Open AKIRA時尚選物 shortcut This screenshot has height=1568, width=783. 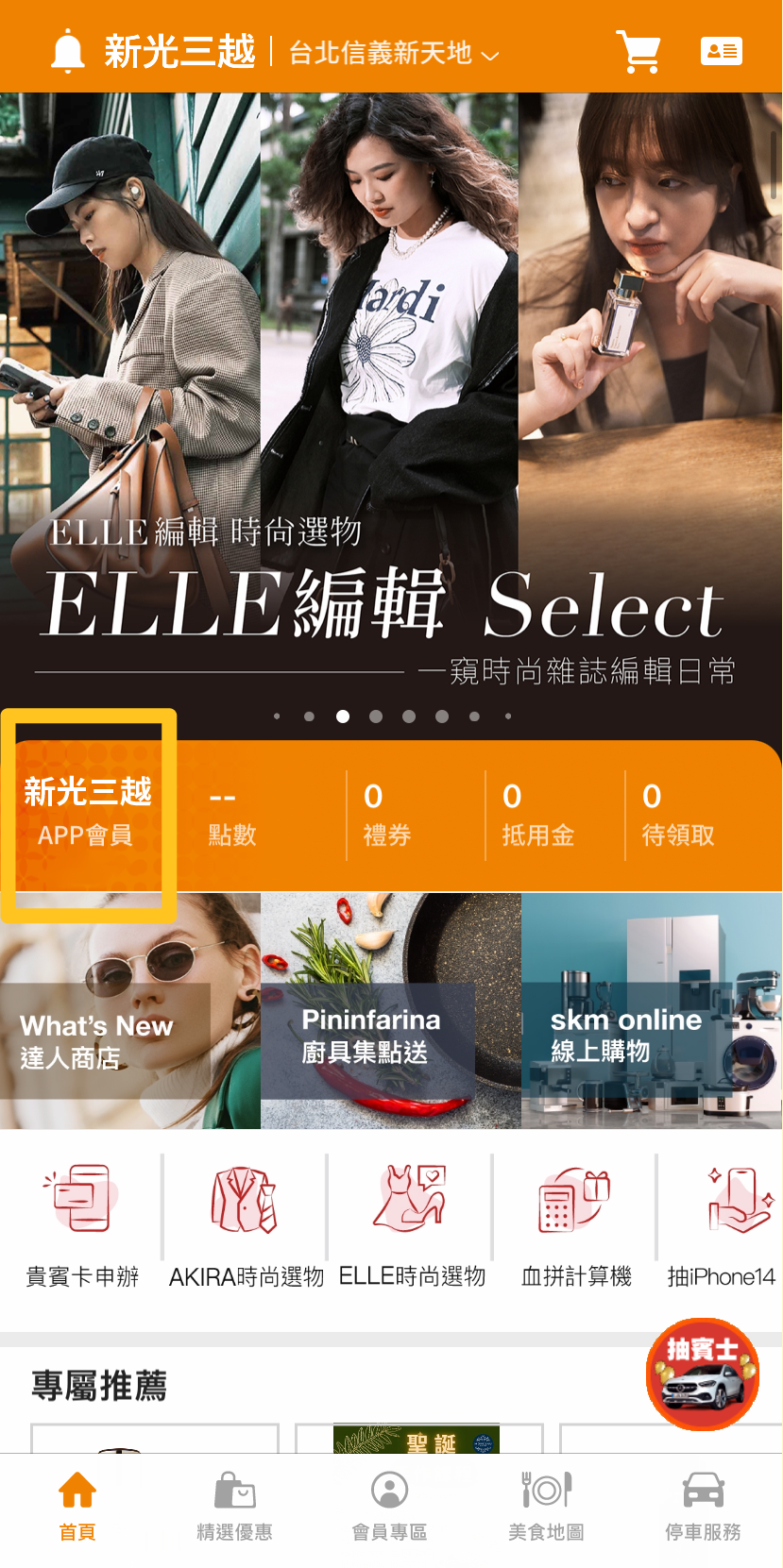tap(246, 1226)
